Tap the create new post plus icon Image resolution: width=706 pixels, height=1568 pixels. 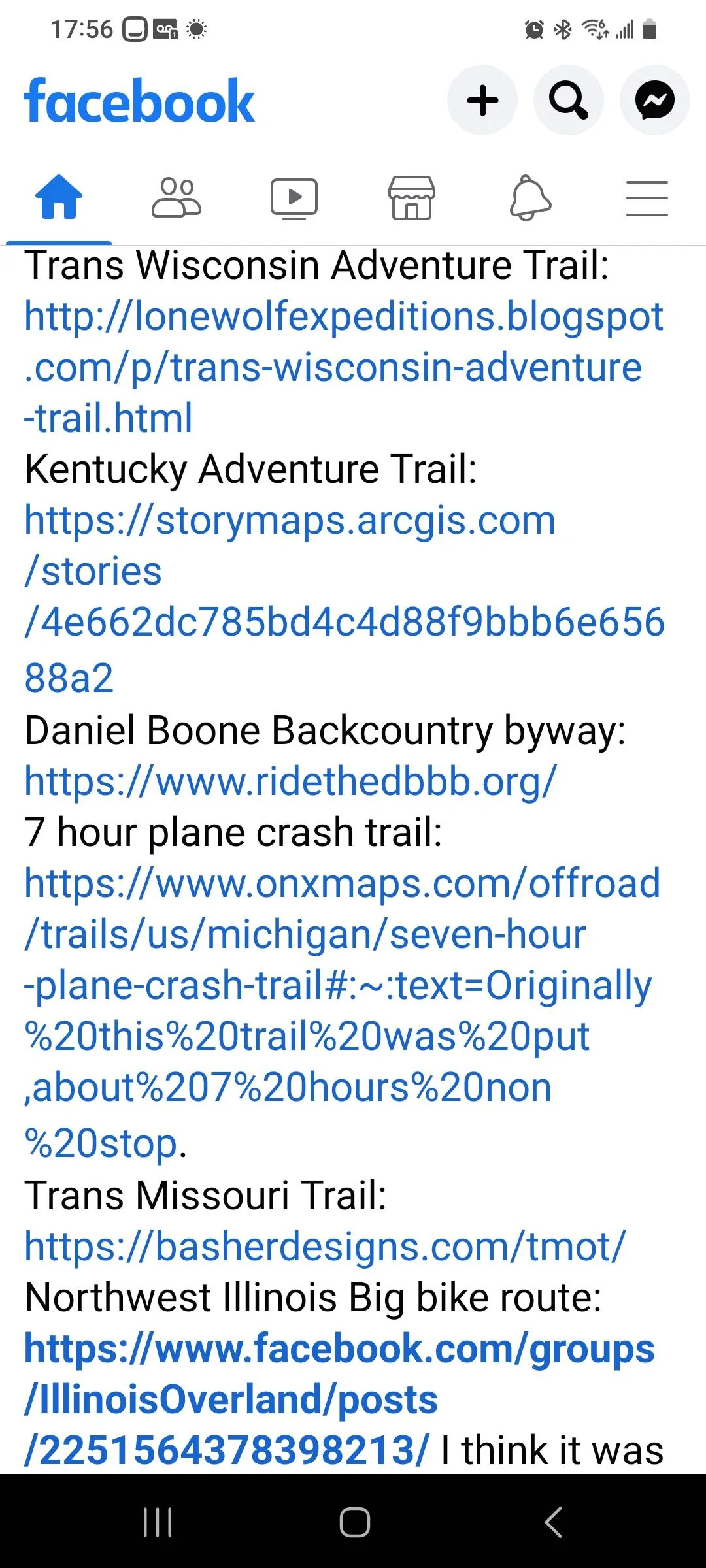tap(482, 100)
